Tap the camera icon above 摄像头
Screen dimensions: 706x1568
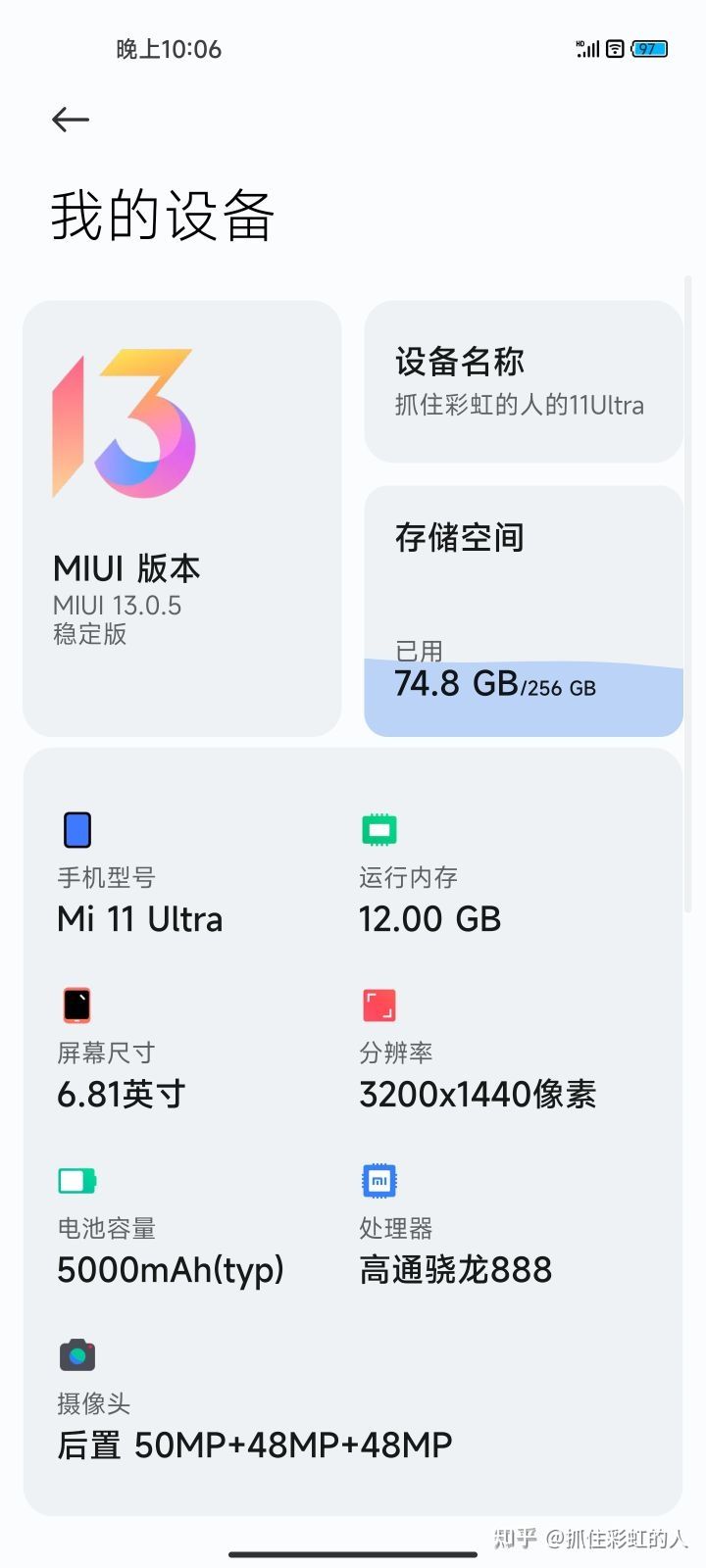point(76,1354)
